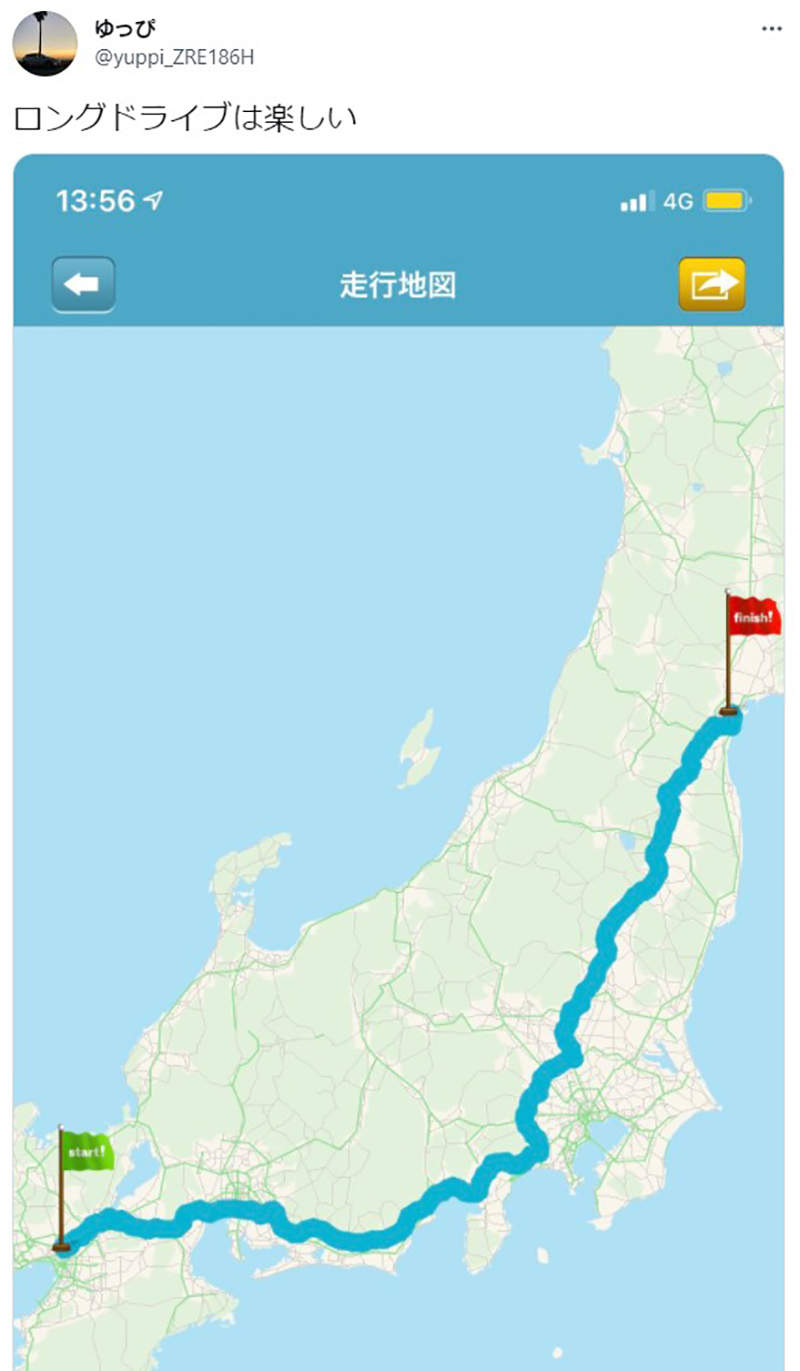Open ゆっぴ's profile picture
This screenshot has width=800, height=1371.
click(44, 44)
